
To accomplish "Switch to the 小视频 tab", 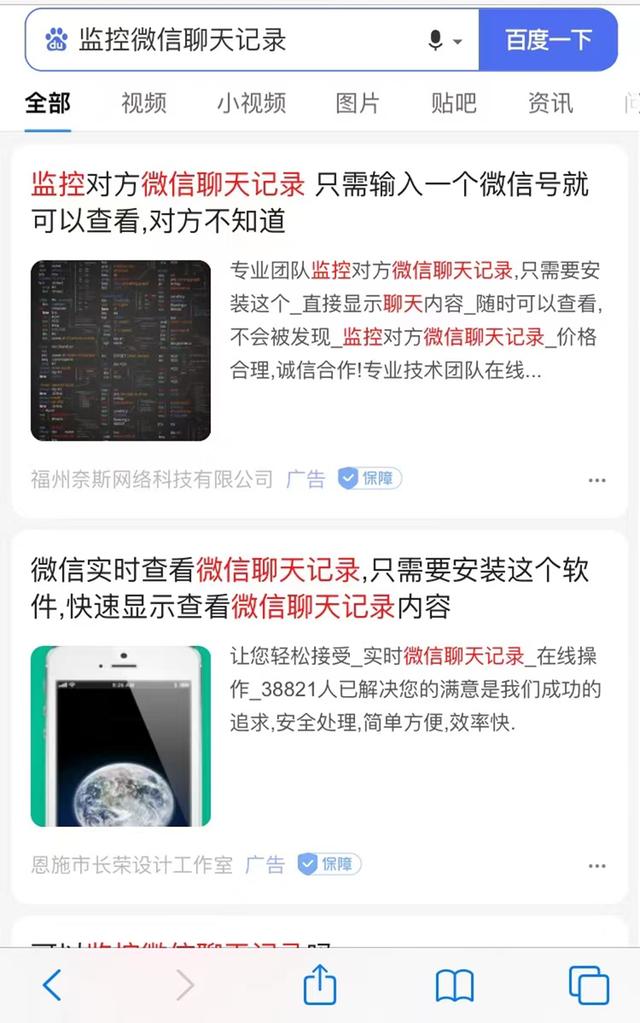I will (x=251, y=102).
